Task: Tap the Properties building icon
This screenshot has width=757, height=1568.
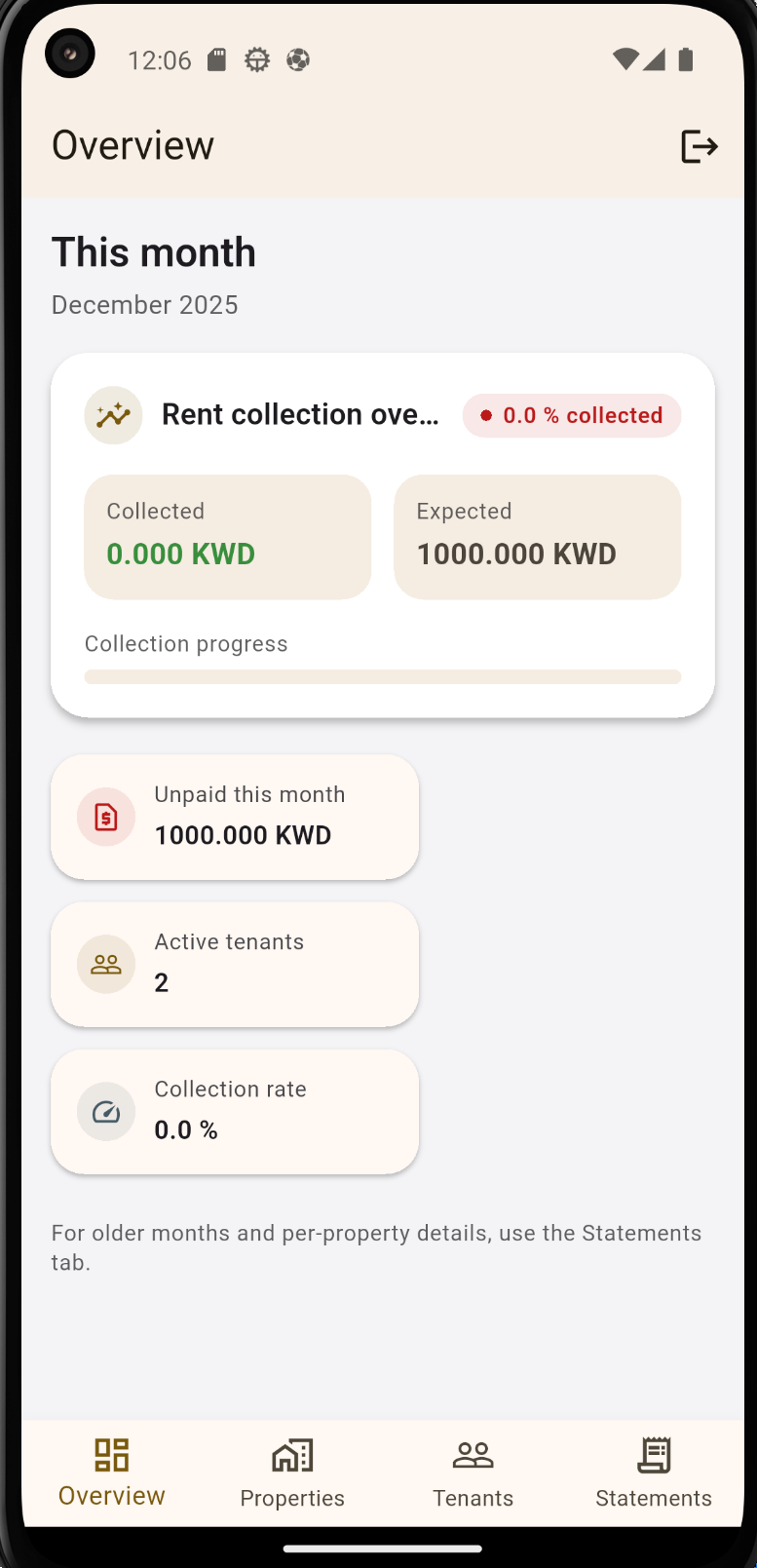Action: tap(291, 1454)
